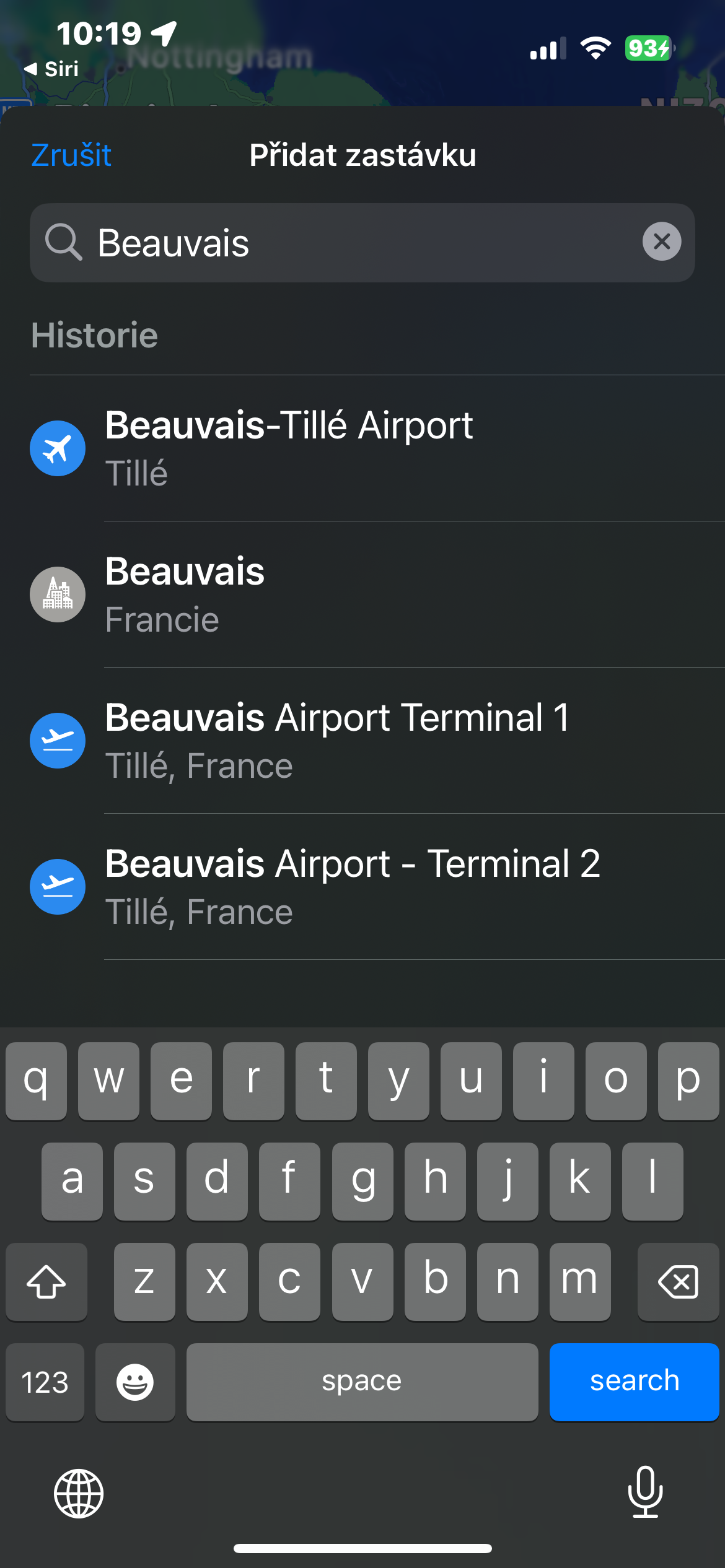
Task: Tap the Beauvais search field
Action: pos(359,243)
